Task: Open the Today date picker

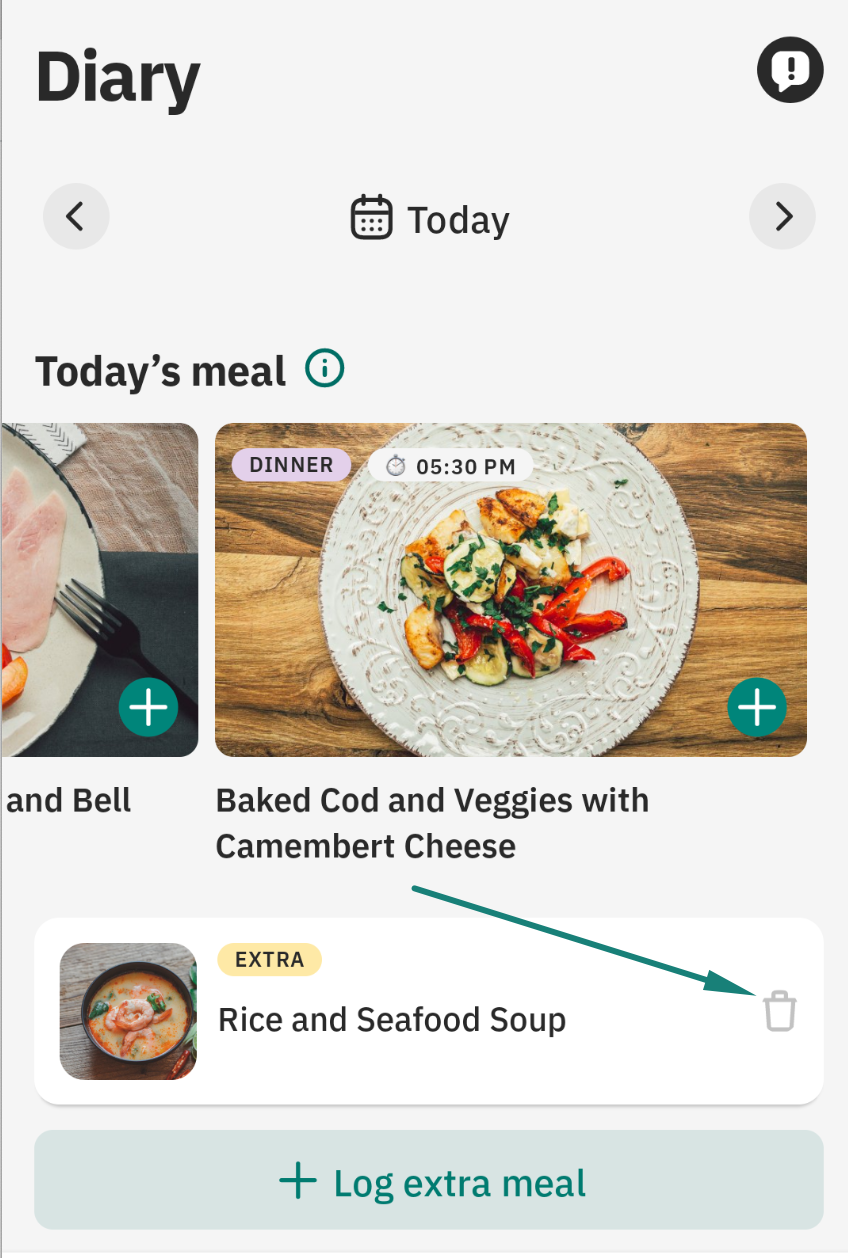Action: [x=430, y=219]
